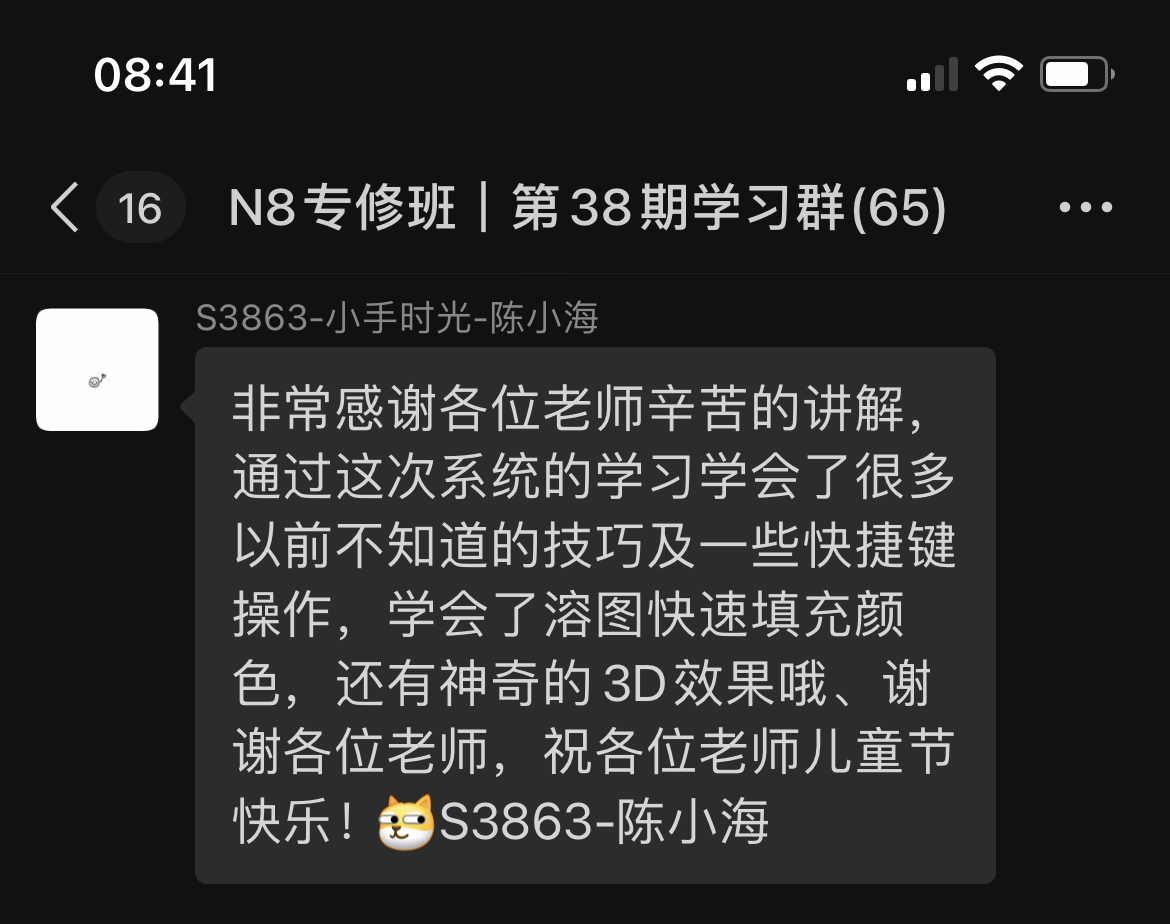Open the group chat overflow menu
The height and width of the screenshot is (924, 1170).
click(x=1085, y=208)
